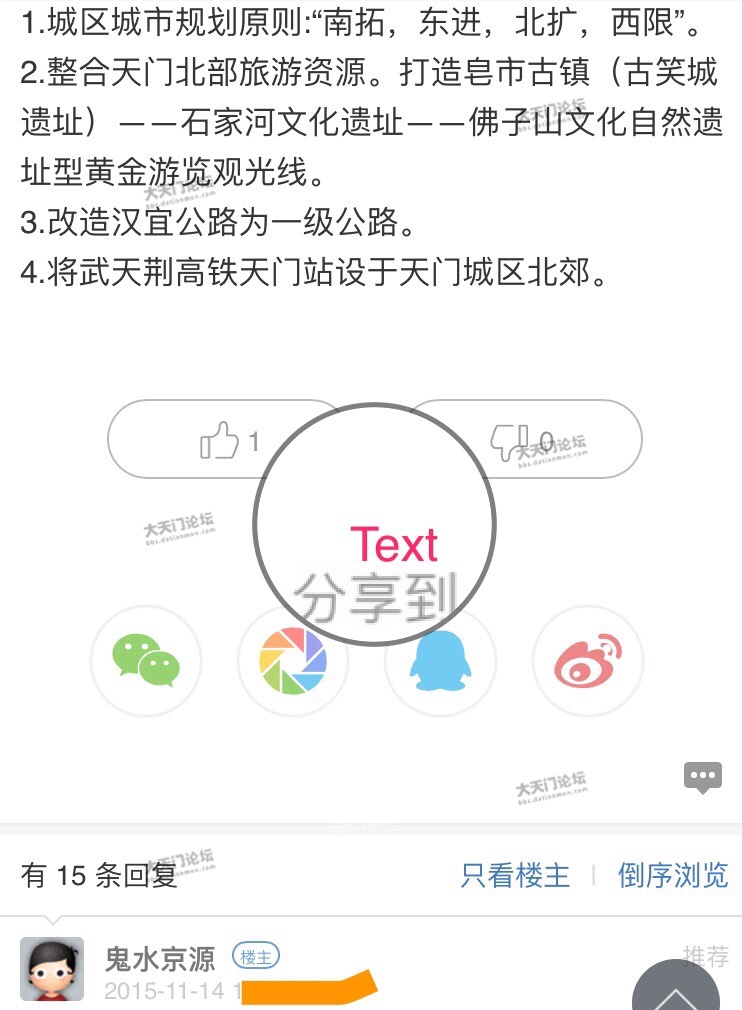Share the post to WeChat

coord(146,661)
